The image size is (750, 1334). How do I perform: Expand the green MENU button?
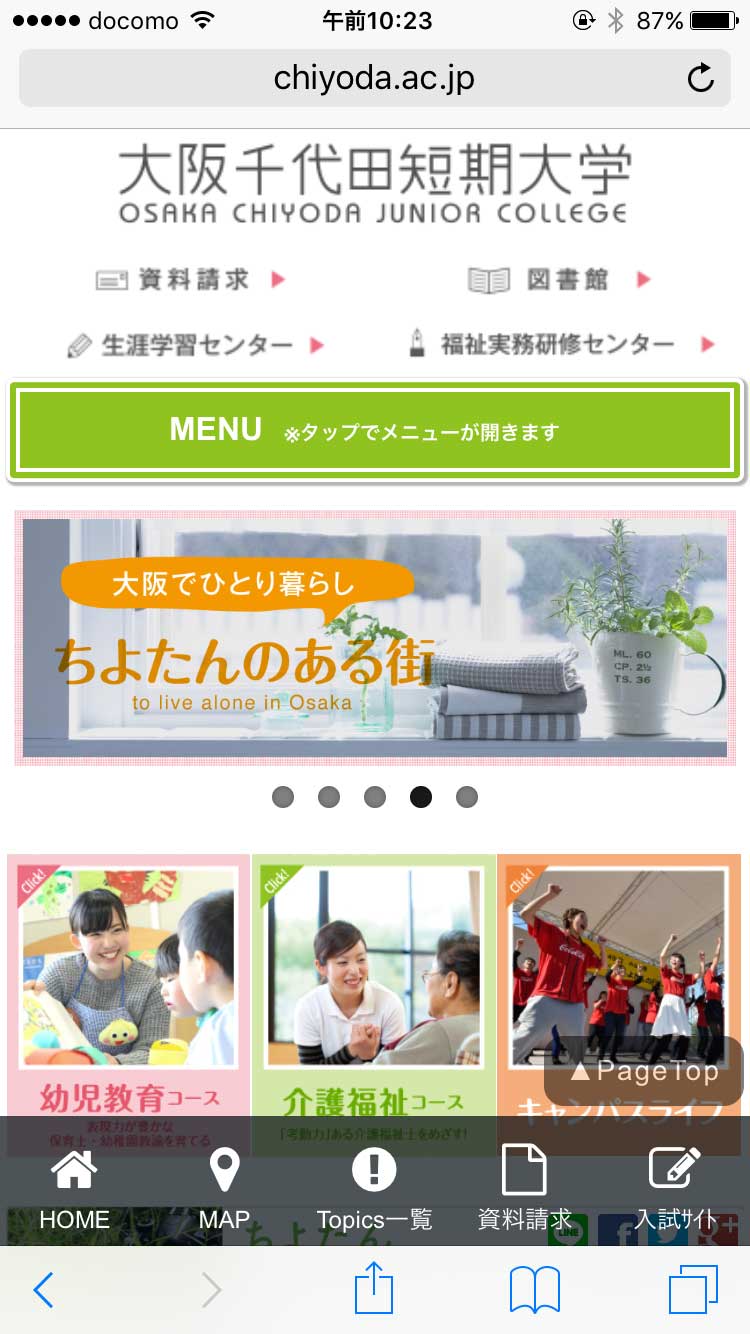[375, 431]
